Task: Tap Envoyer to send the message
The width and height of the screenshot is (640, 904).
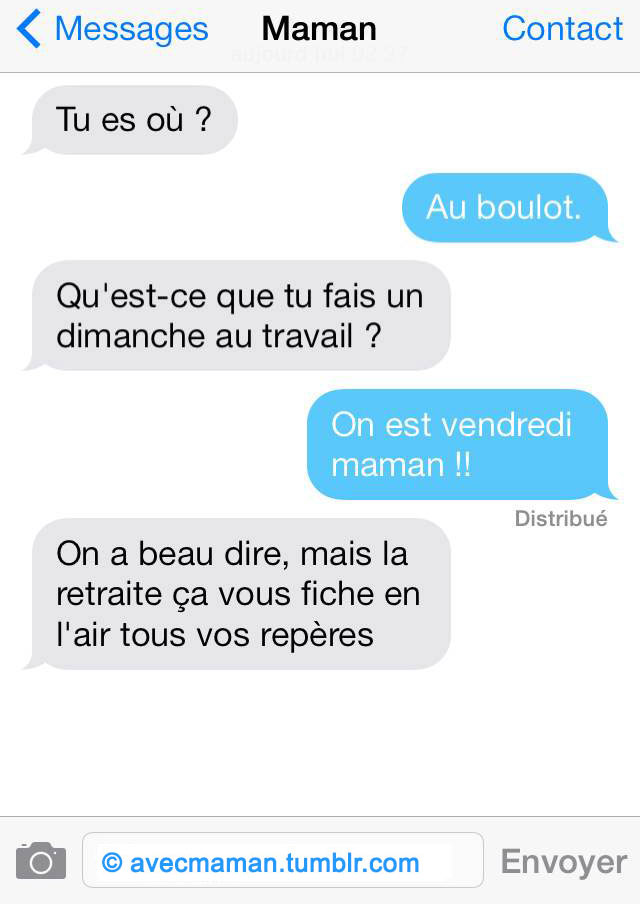Action: [x=563, y=861]
